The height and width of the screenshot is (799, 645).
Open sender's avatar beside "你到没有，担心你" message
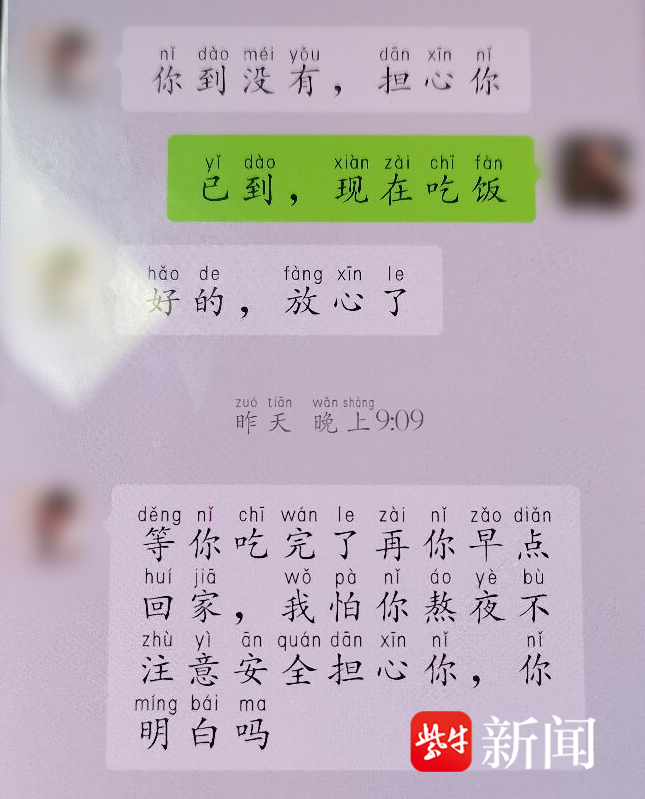66,63
